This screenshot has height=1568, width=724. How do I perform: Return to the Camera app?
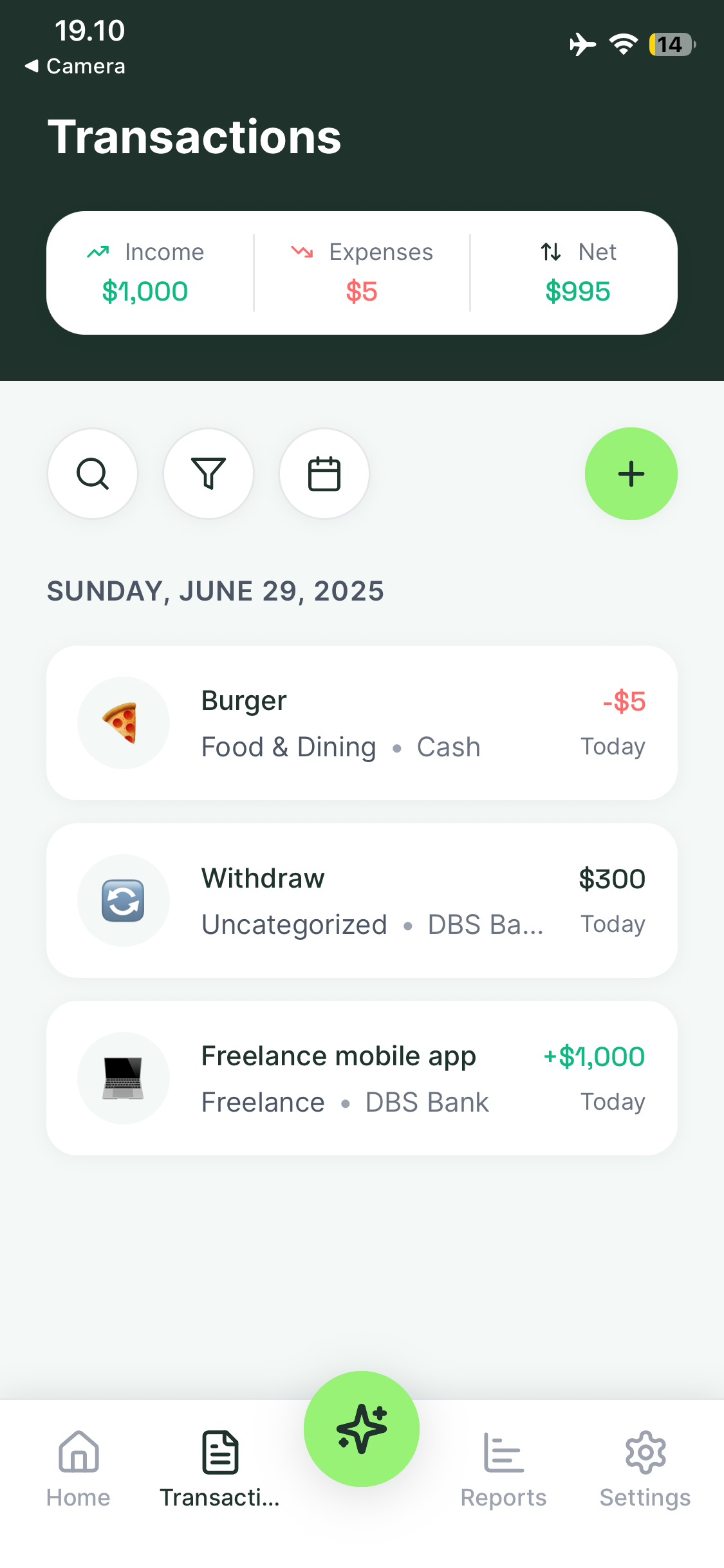coord(75,66)
